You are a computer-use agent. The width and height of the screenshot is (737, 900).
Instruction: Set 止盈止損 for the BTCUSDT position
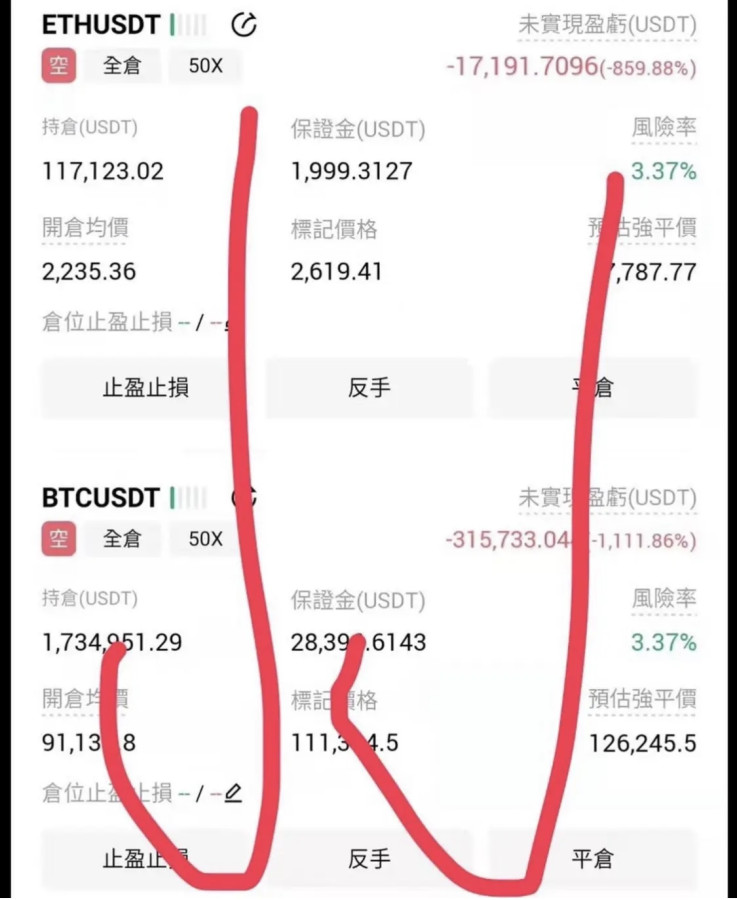point(146,858)
